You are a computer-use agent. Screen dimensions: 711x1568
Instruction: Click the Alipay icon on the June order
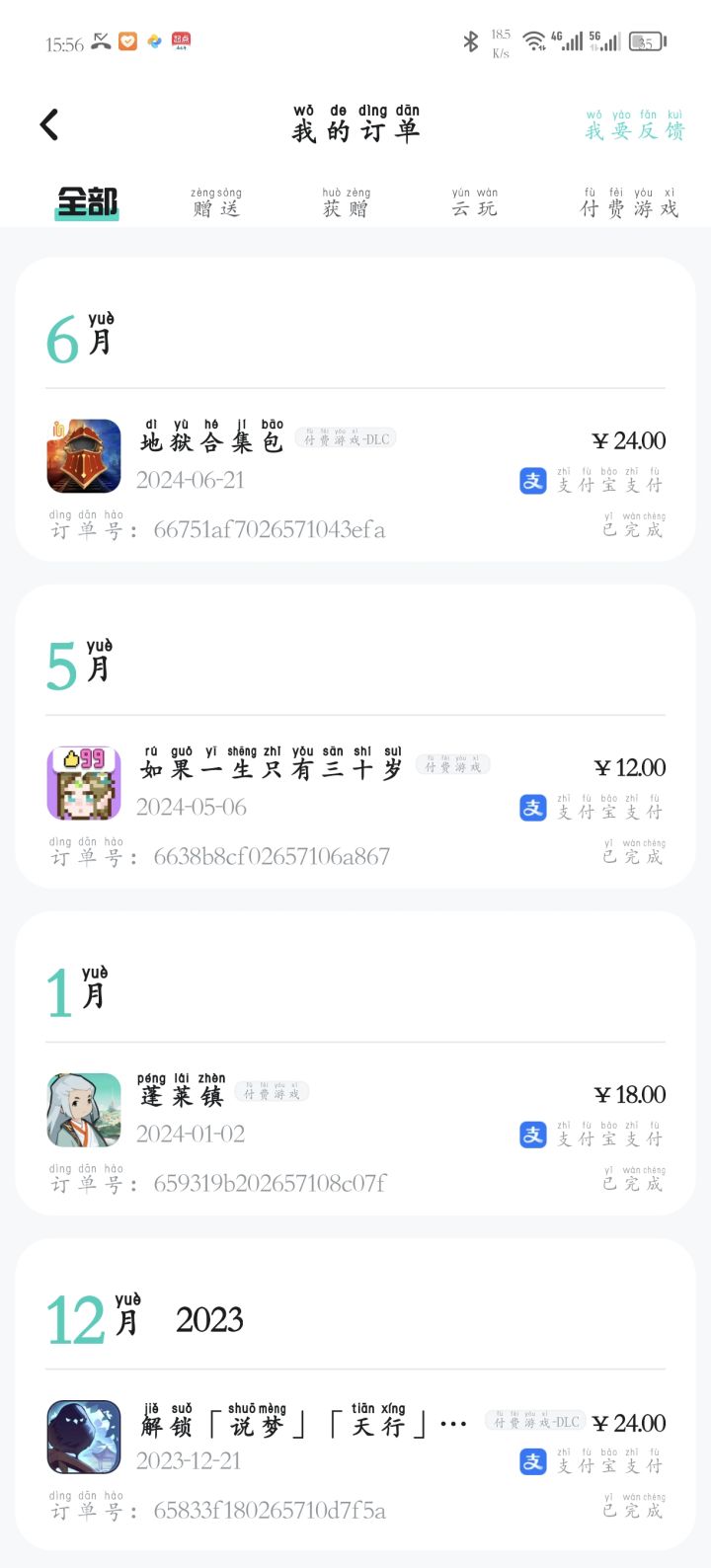[532, 481]
